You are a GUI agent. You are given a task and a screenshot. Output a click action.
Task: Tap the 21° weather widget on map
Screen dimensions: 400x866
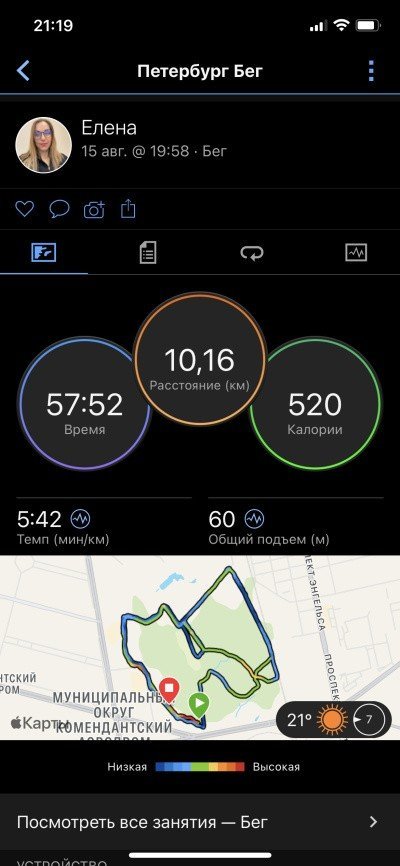pyautogui.click(x=333, y=720)
